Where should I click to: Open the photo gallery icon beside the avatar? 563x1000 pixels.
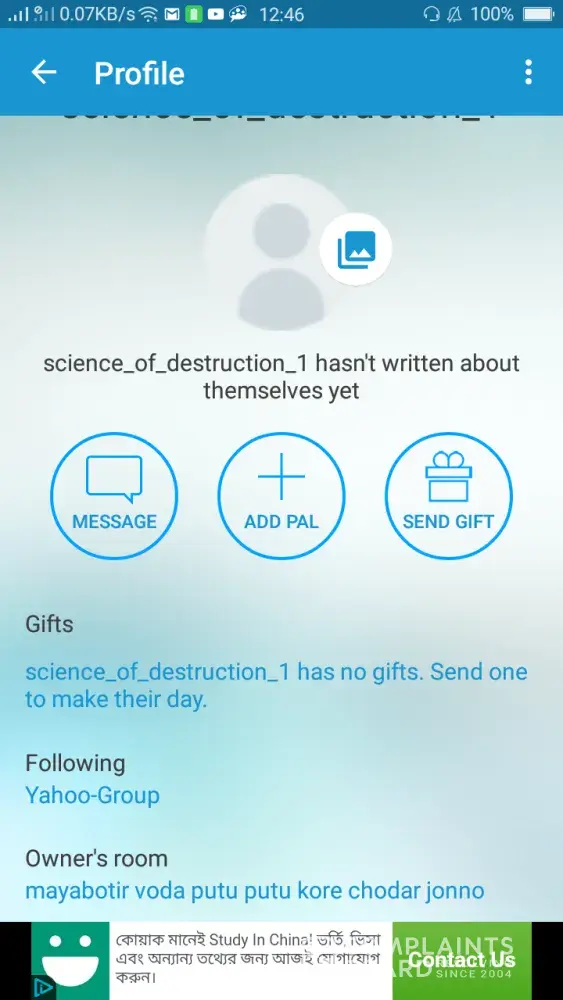(x=356, y=249)
